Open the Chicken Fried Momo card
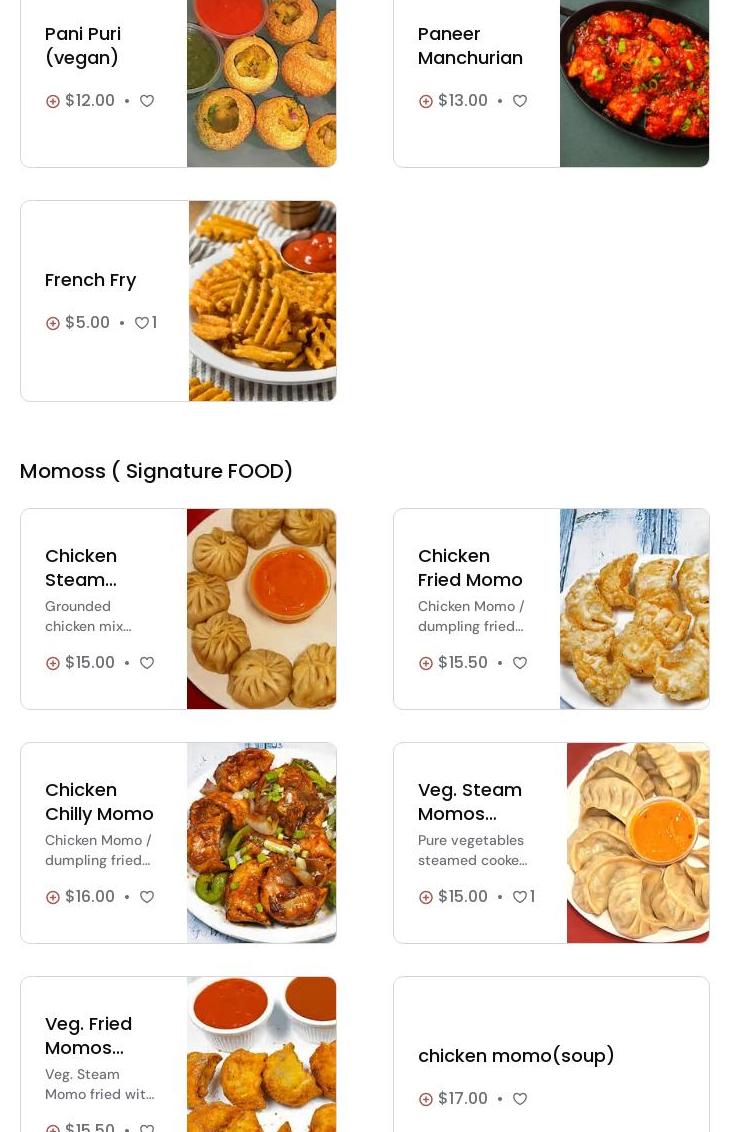 click(x=470, y=567)
